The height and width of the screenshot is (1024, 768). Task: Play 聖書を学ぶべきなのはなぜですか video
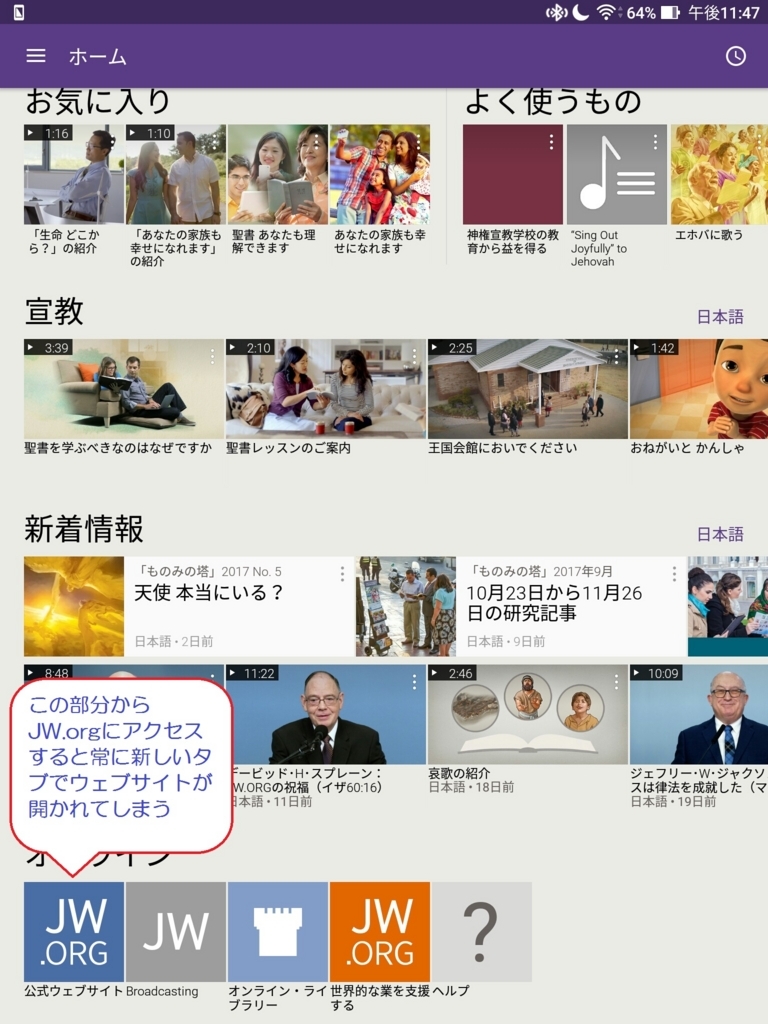123,389
